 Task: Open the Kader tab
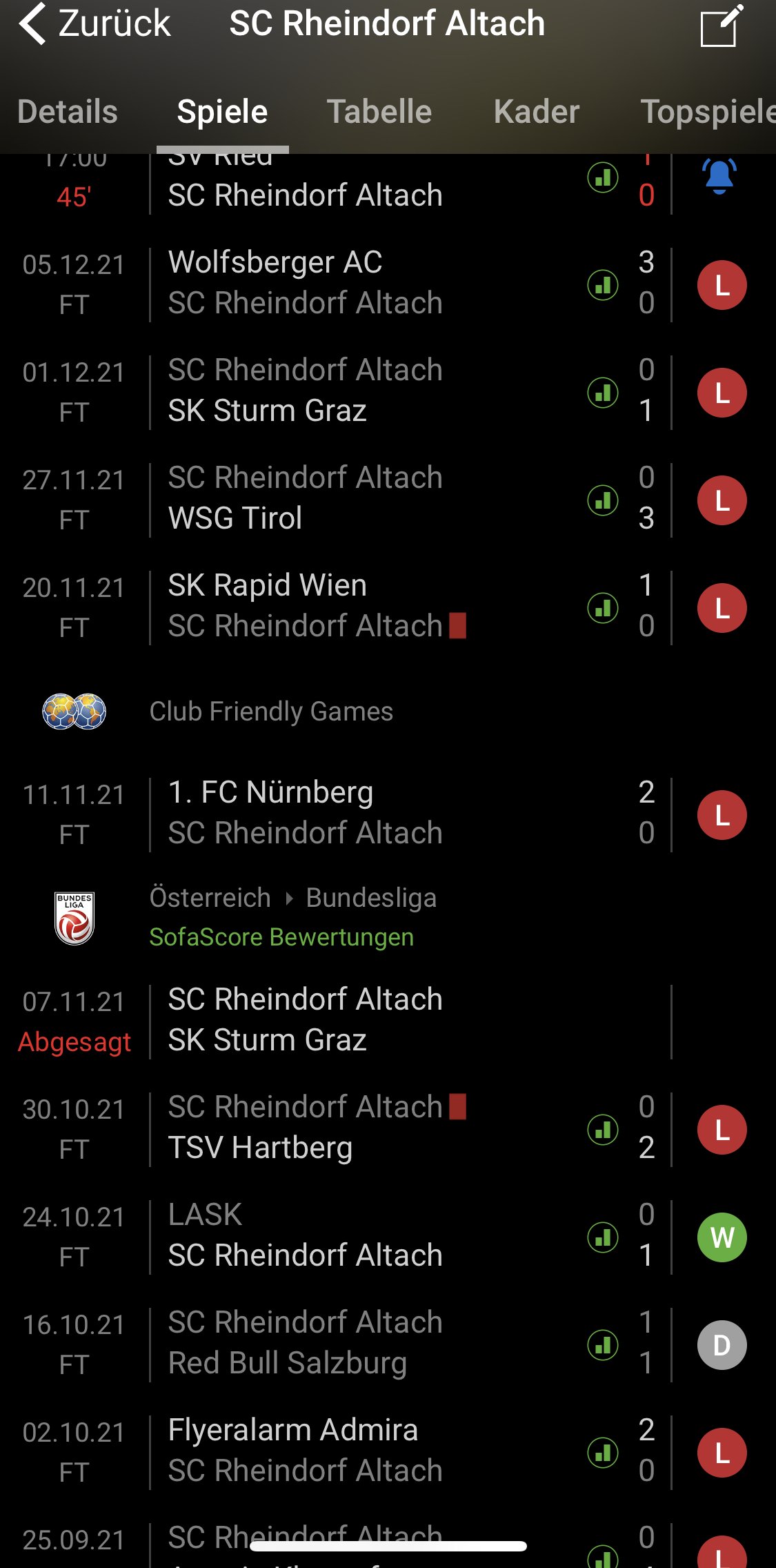pos(537,112)
